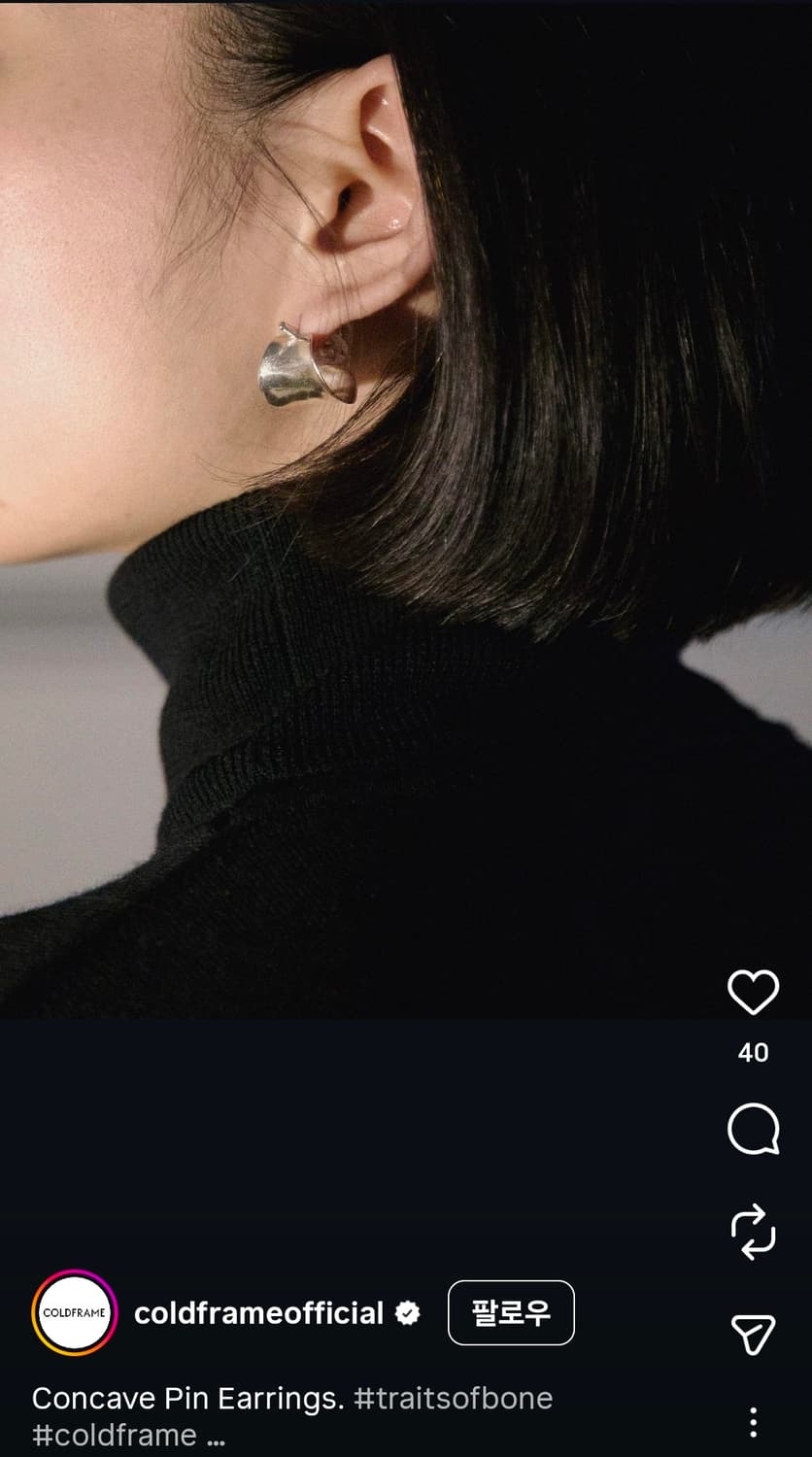
Task: Open the comment composer via the bubble icon
Action: [x=753, y=1130]
